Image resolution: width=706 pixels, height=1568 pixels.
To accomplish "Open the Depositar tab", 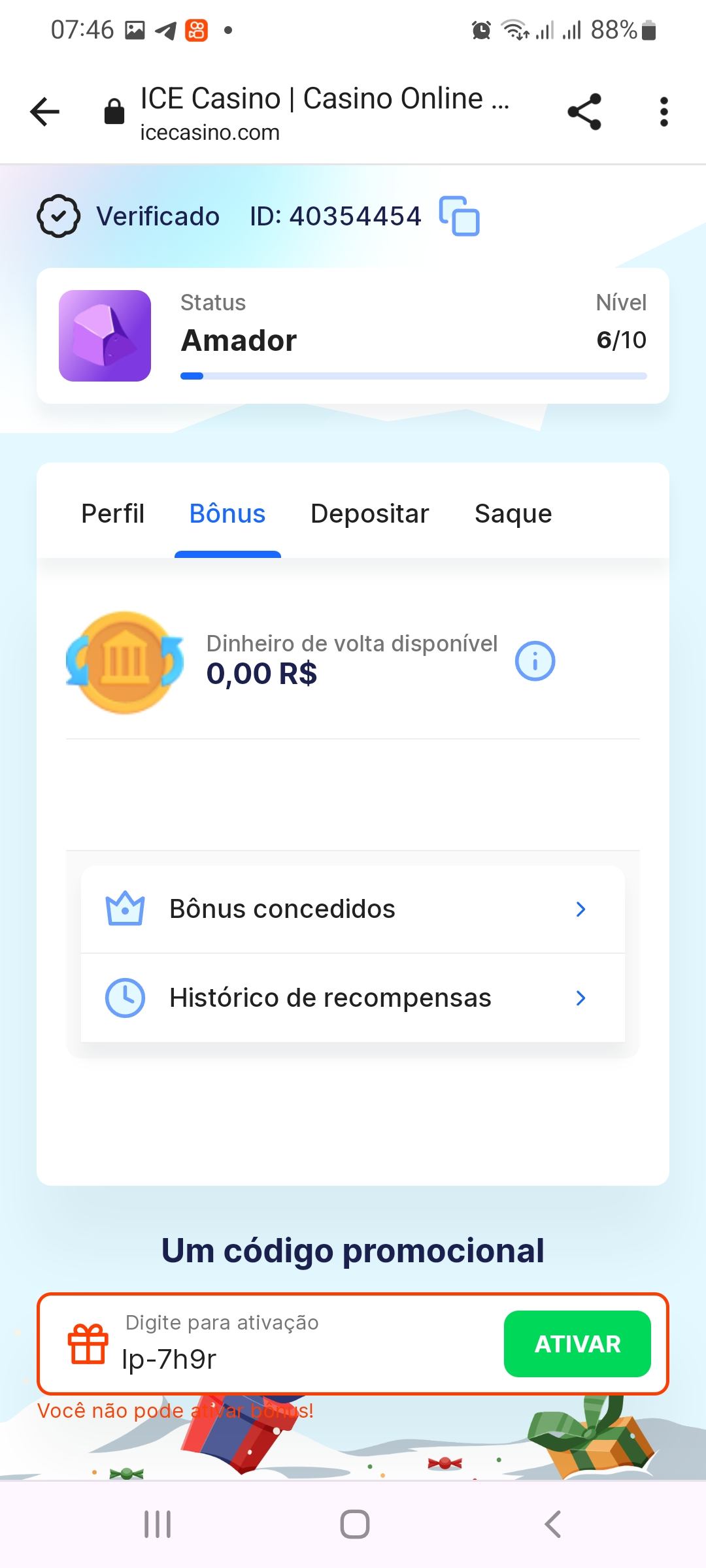I will point(369,514).
